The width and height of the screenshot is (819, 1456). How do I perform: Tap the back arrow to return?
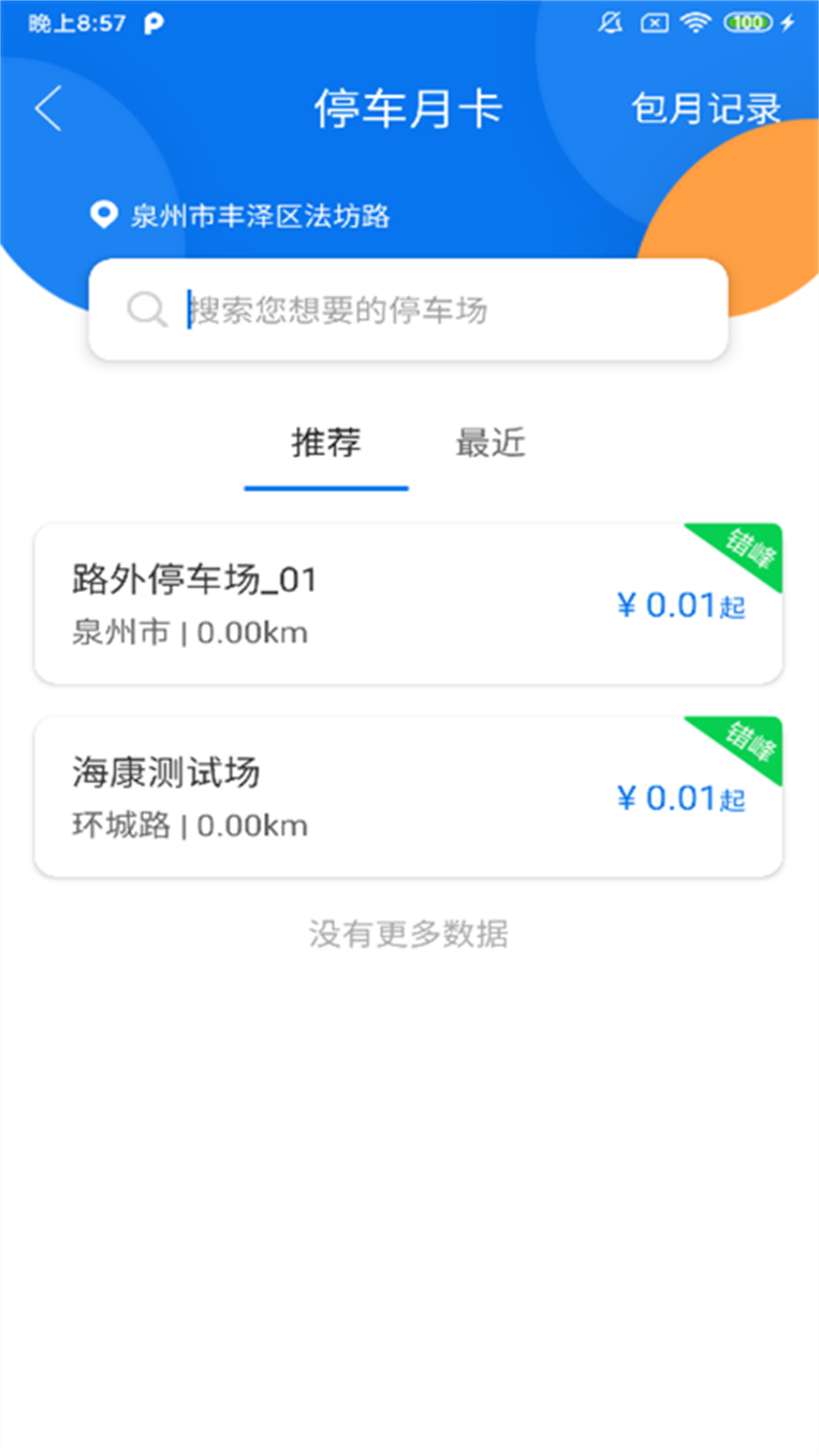coord(48,107)
